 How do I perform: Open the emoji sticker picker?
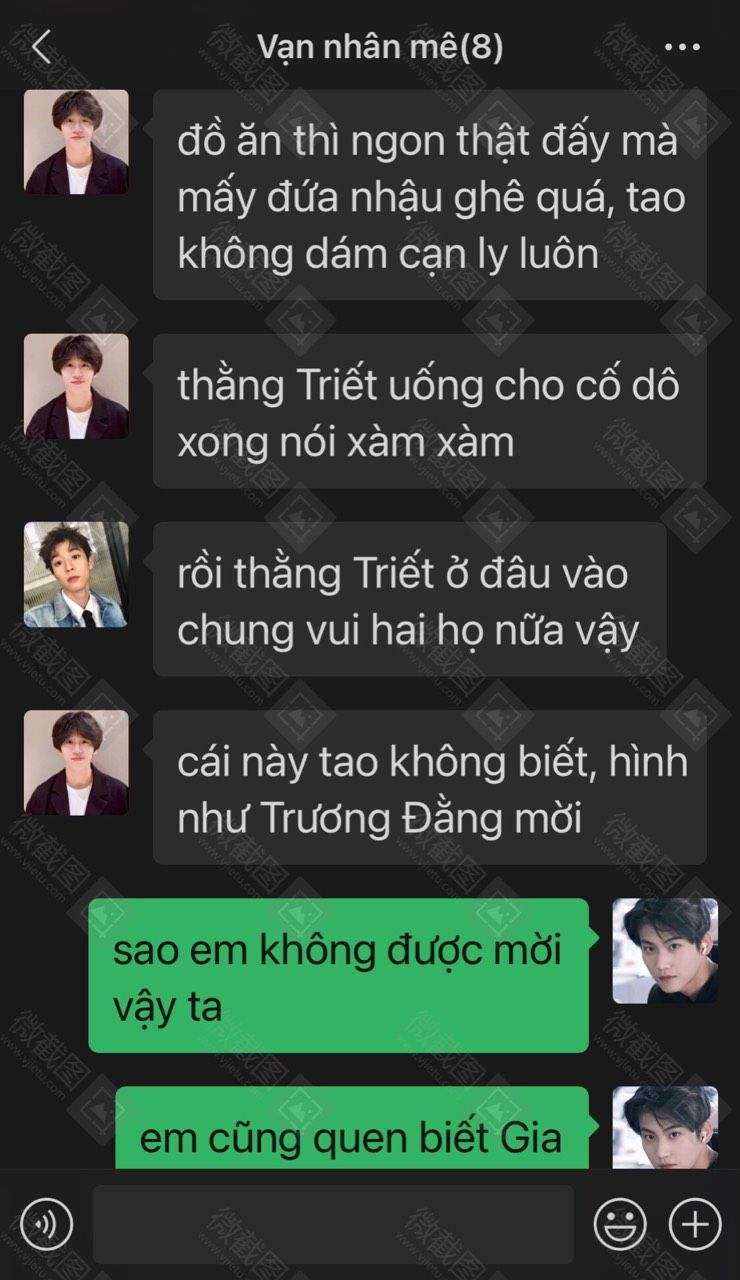click(x=620, y=1223)
